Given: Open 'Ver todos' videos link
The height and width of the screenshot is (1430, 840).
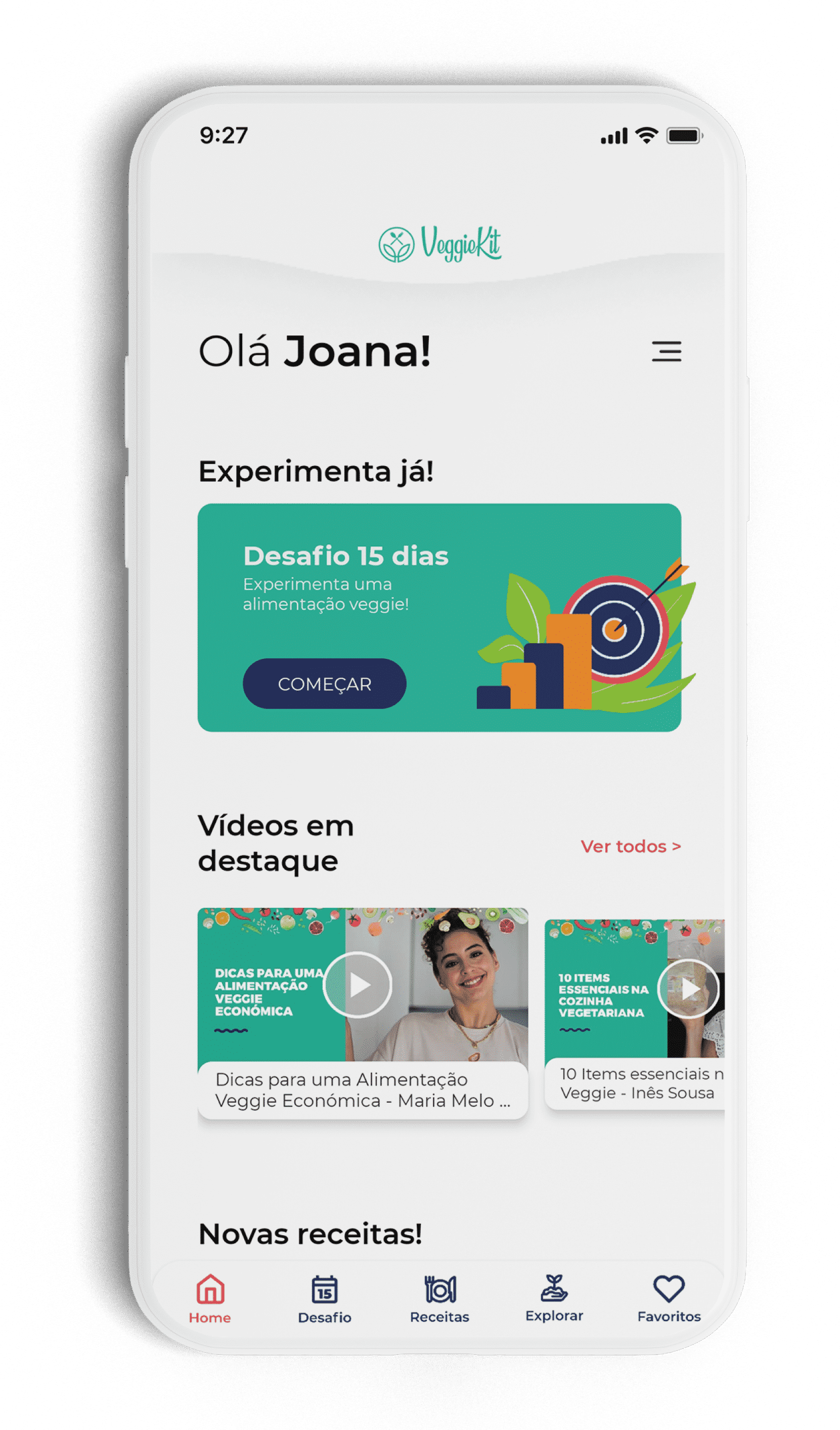Looking at the screenshot, I should pos(631,846).
